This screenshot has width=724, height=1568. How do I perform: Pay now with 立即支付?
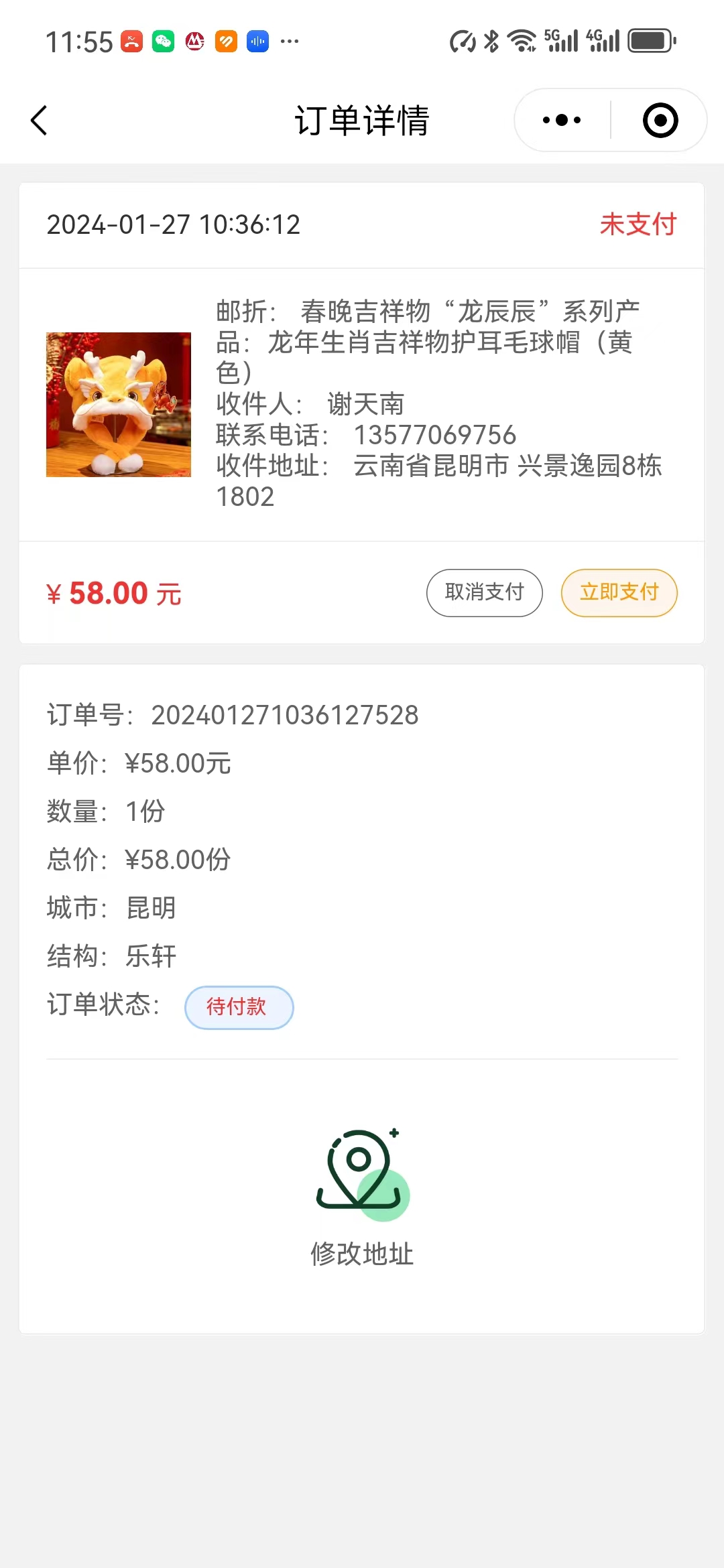619,592
